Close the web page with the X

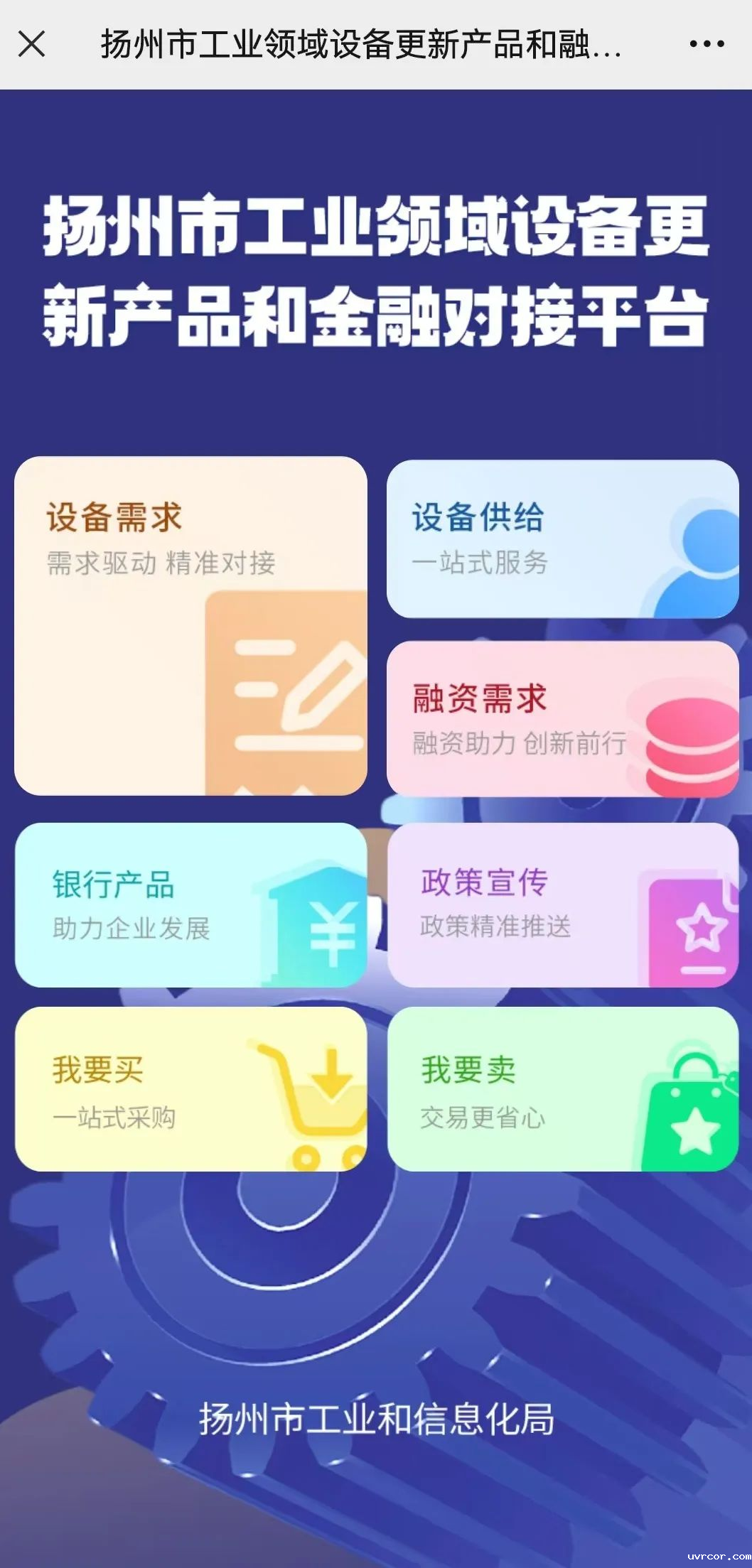[32, 44]
